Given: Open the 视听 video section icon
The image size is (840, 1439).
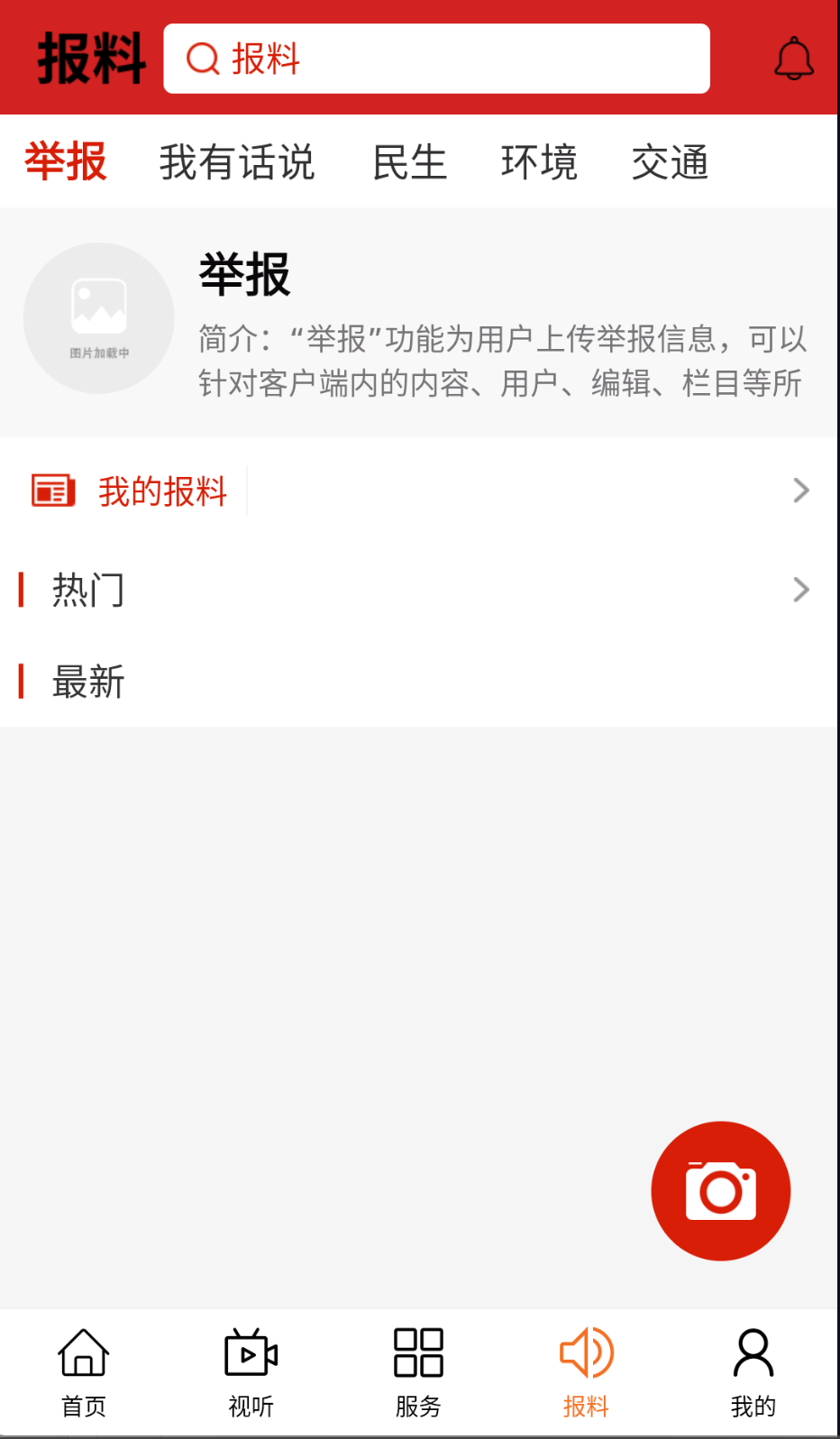Looking at the screenshot, I should pyautogui.click(x=251, y=1352).
